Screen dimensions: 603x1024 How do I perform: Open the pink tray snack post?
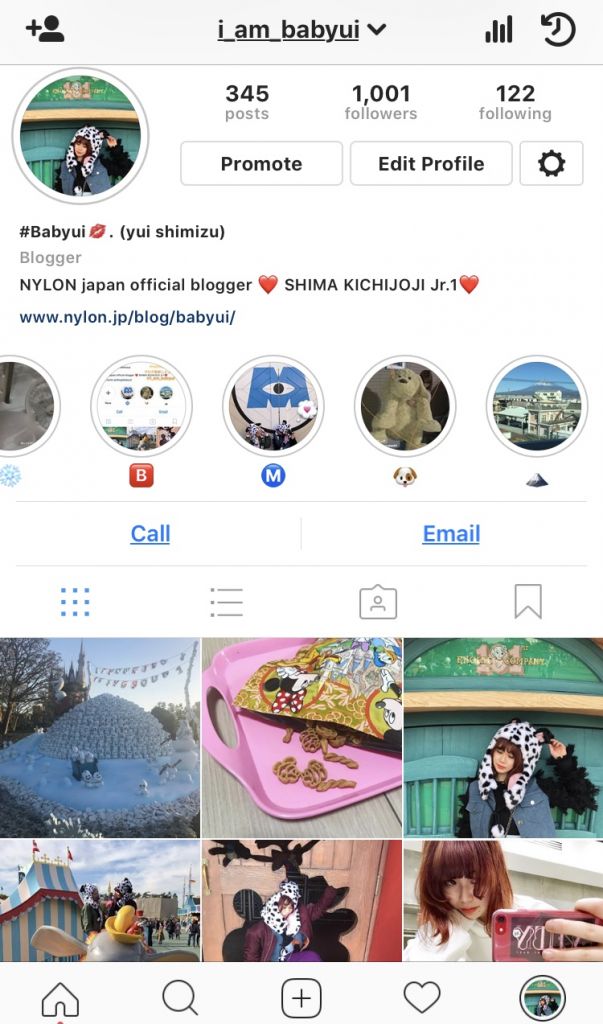coord(302,737)
